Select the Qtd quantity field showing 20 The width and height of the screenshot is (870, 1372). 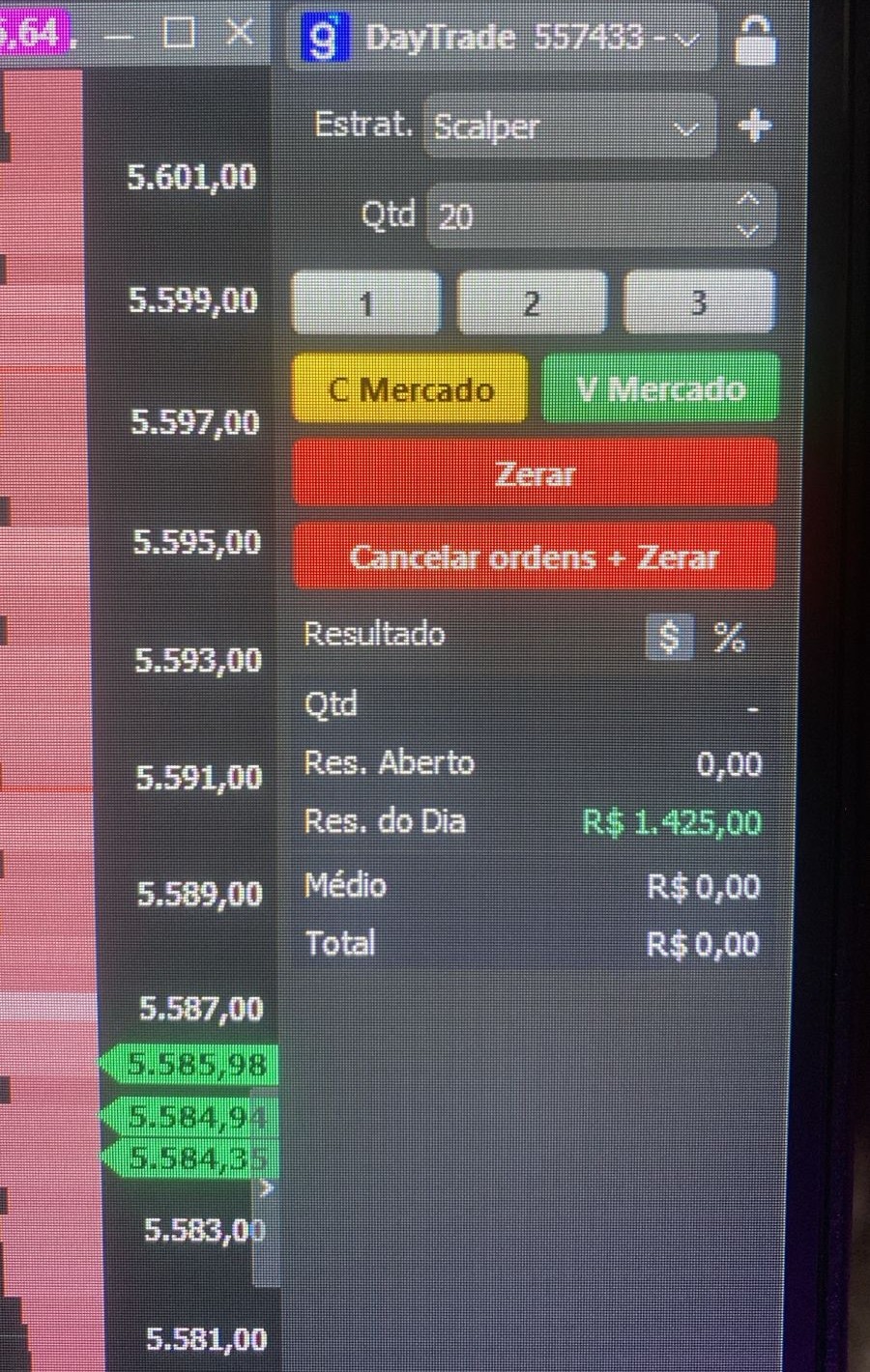point(580,215)
